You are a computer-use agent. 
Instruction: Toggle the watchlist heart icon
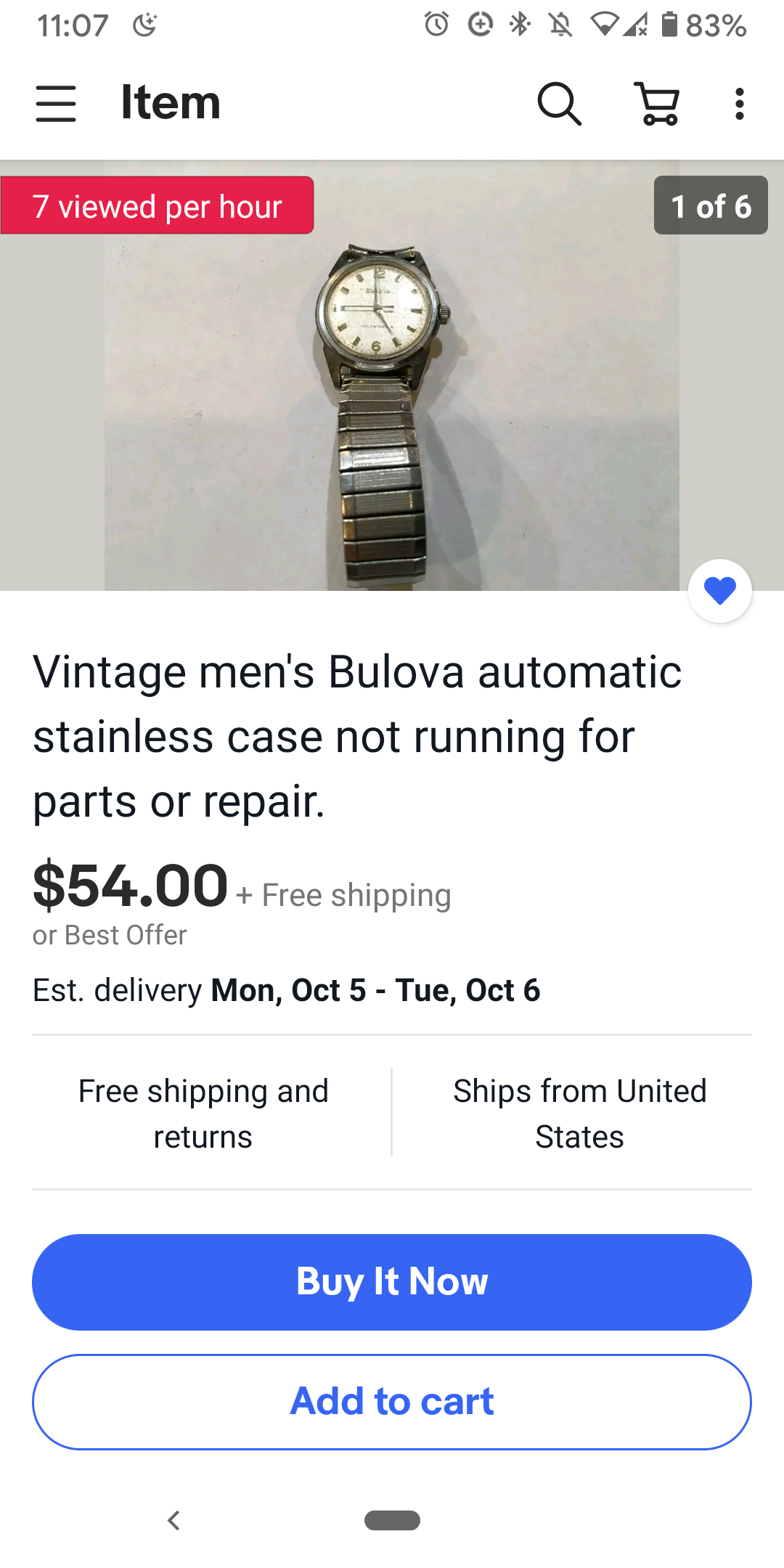click(x=719, y=590)
